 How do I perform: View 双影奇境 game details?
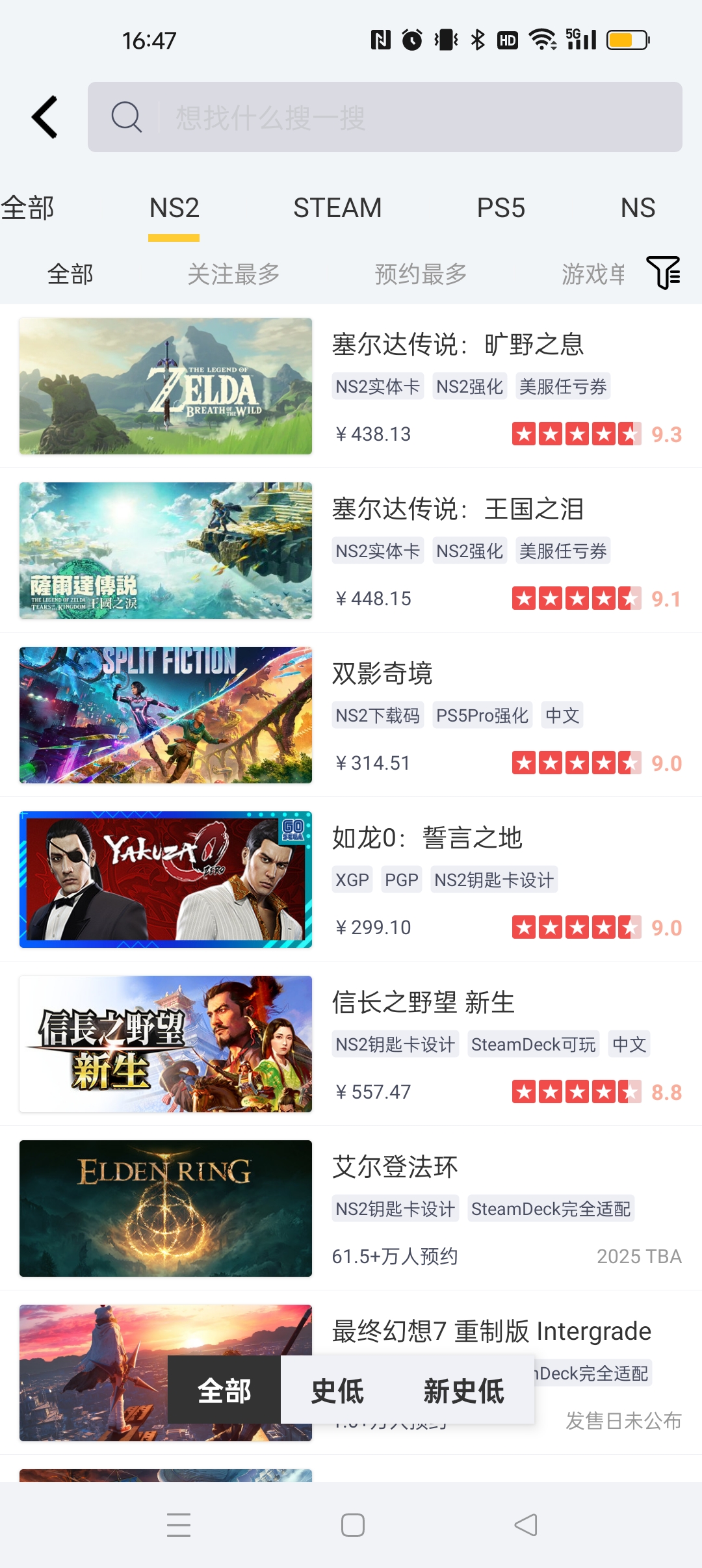click(x=382, y=673)
